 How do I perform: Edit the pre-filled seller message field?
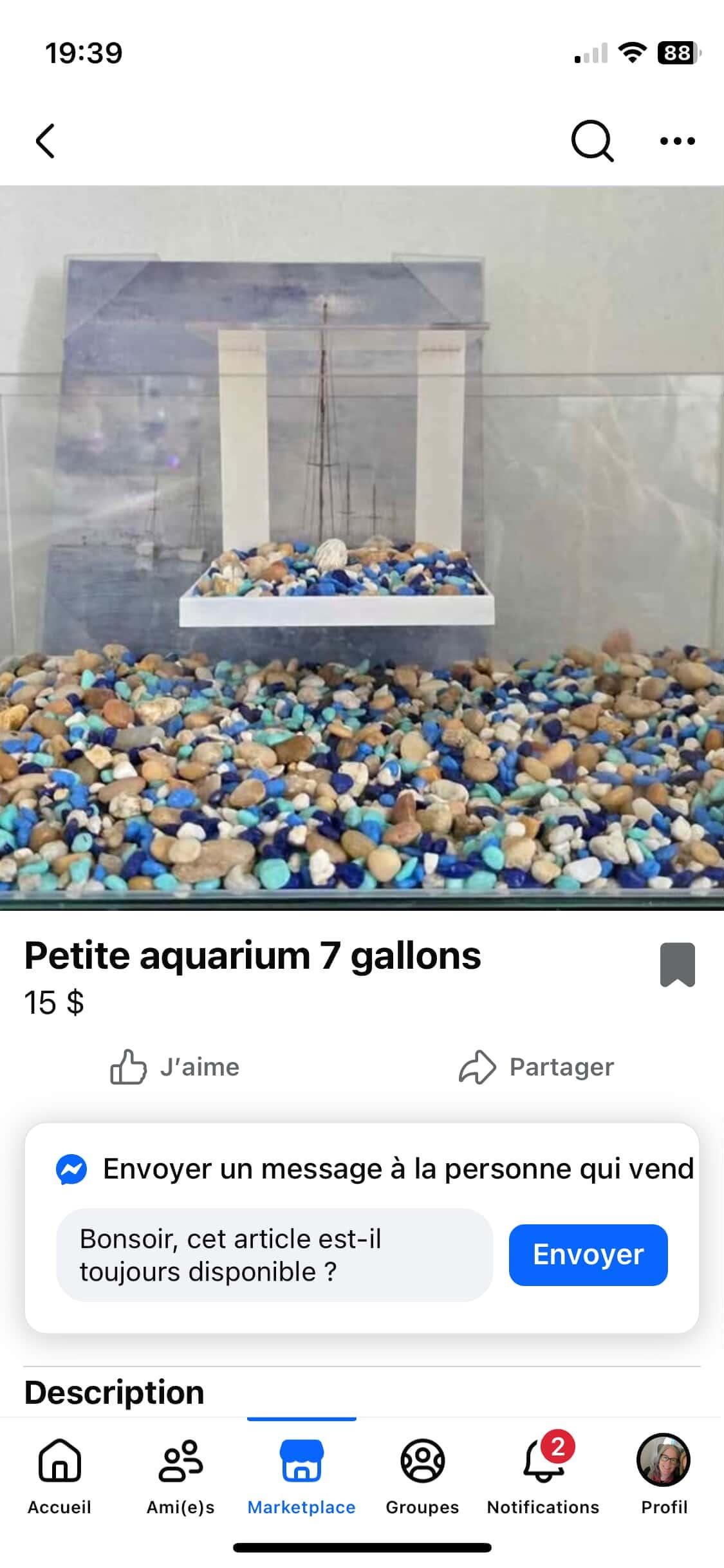click(274, 1255)
